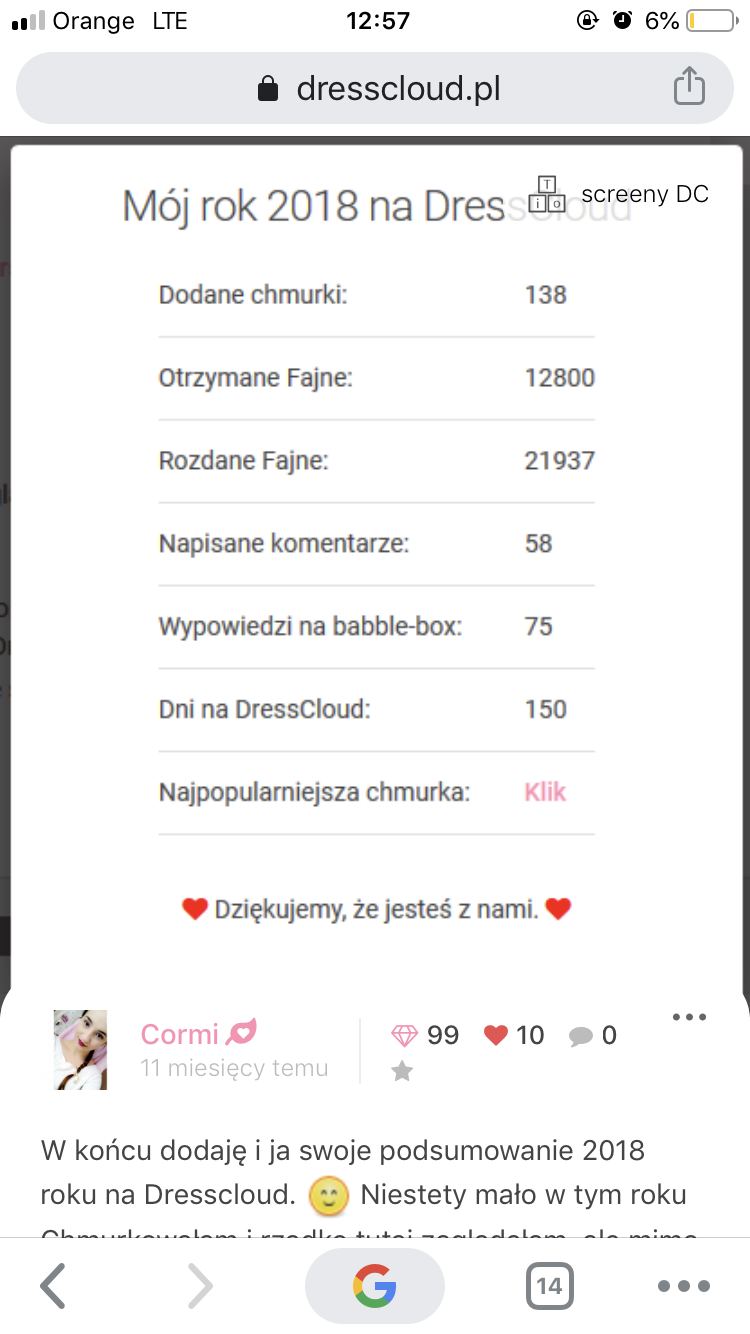Mark the post with the star icon
The height and width of the screenshot is (1334, 750).
coord(402,1072)
